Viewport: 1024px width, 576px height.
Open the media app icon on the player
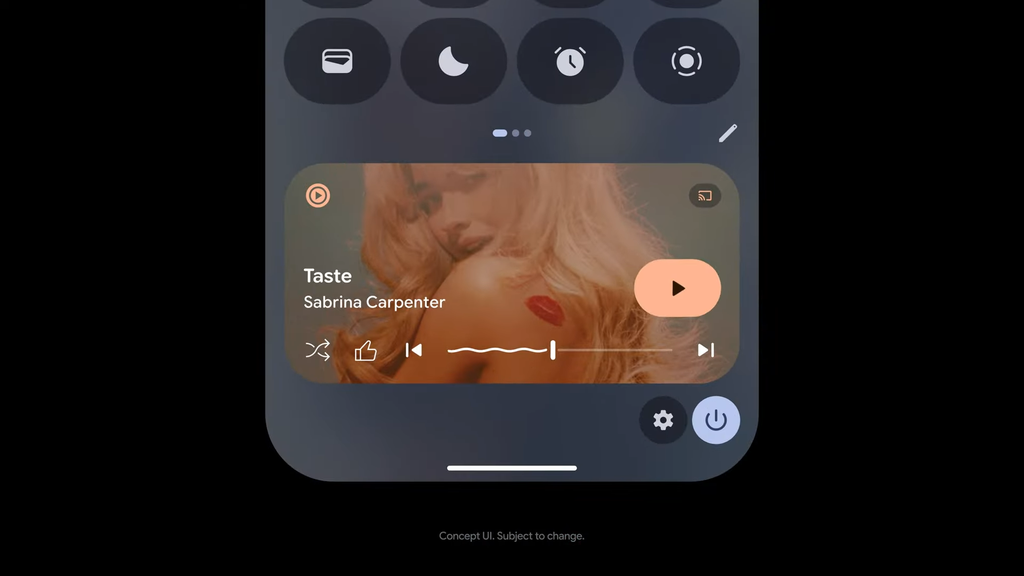point(318,196)
